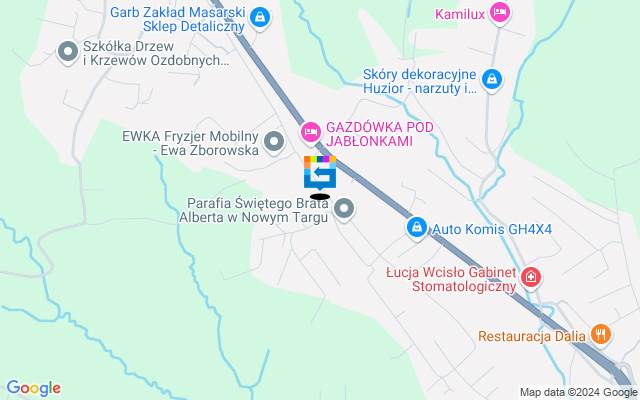
Task: Open the Google logo link
Action: pyautogui.click(x=33, y=388)
